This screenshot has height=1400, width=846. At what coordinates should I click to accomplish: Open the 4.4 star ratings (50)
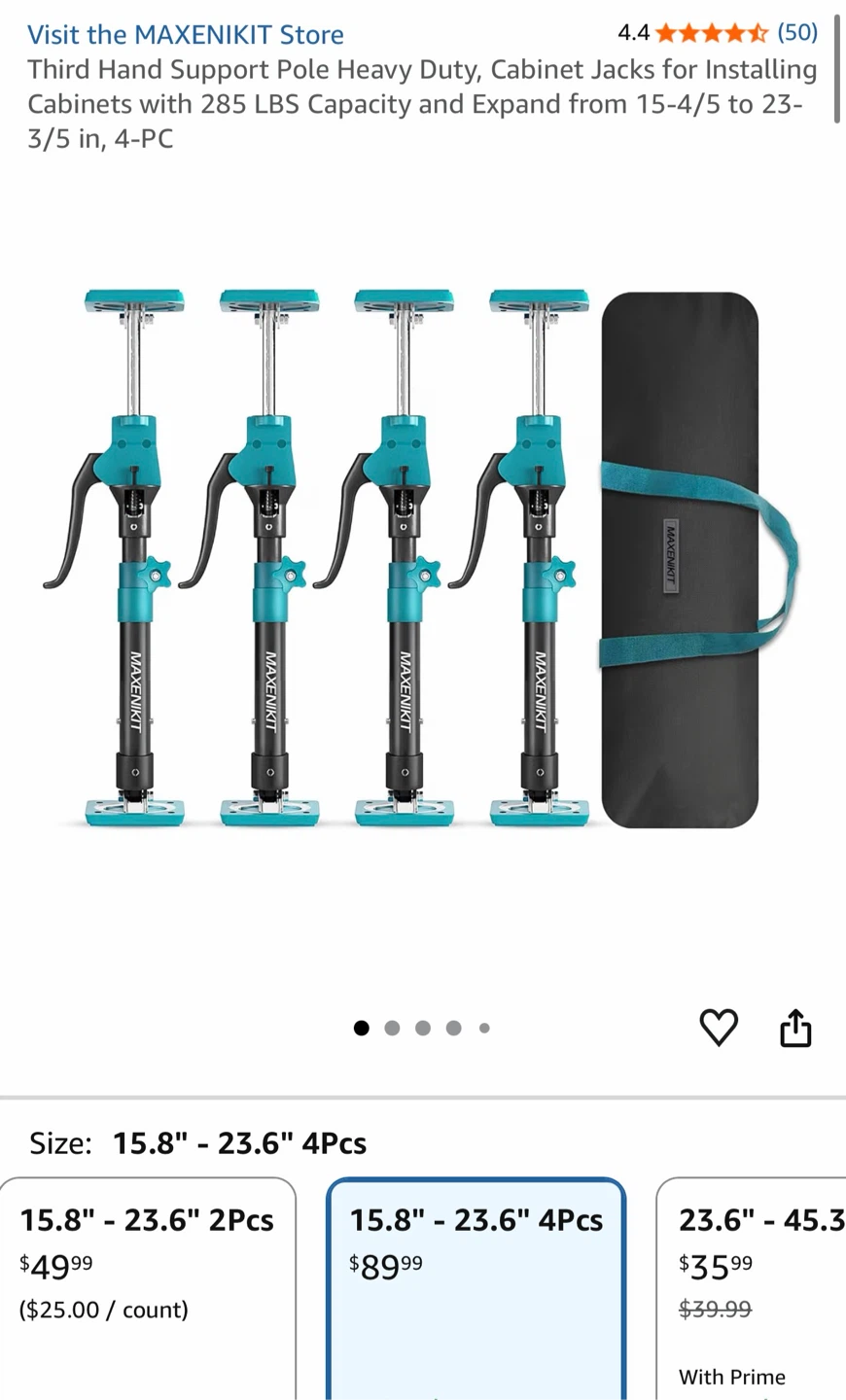click(718, 33)
